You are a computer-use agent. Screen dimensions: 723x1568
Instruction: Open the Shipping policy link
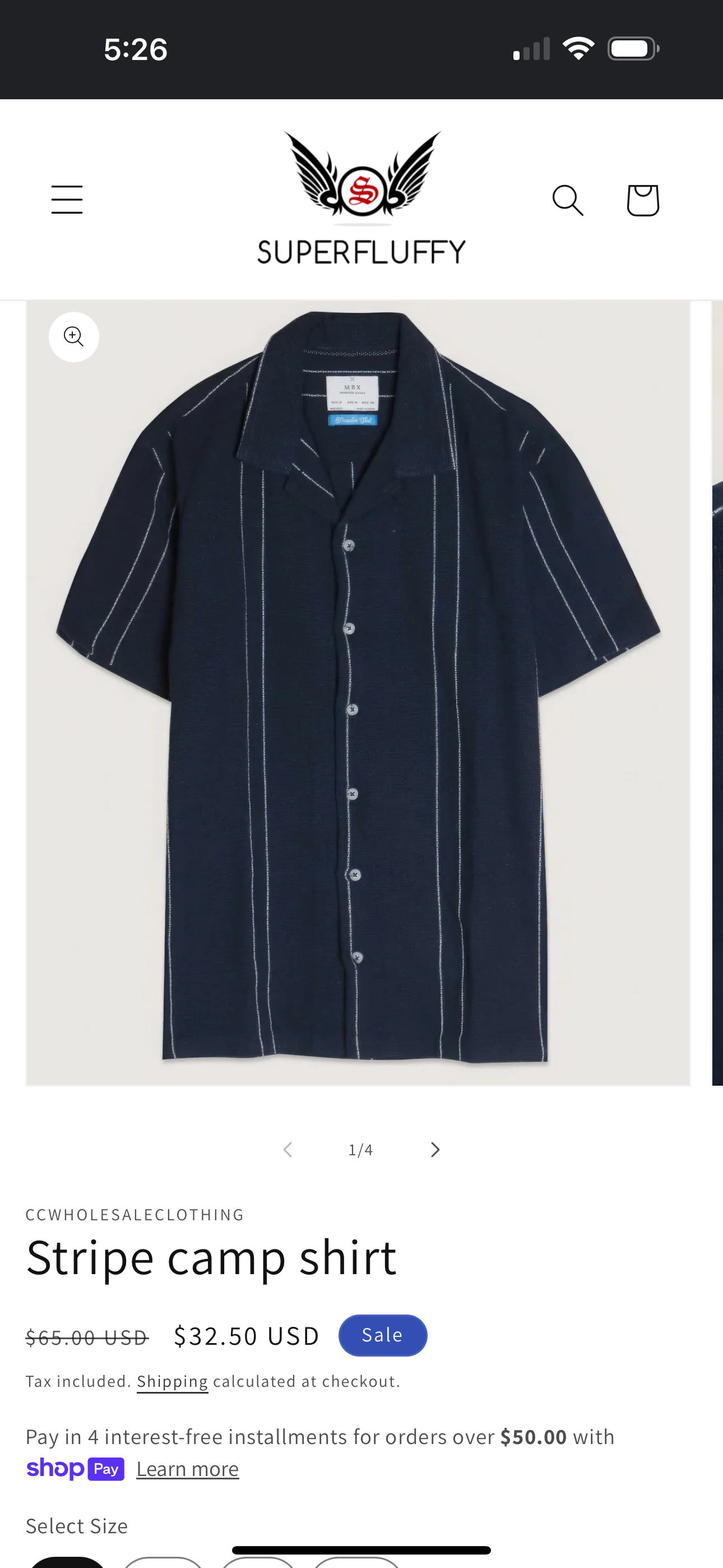172,1381
